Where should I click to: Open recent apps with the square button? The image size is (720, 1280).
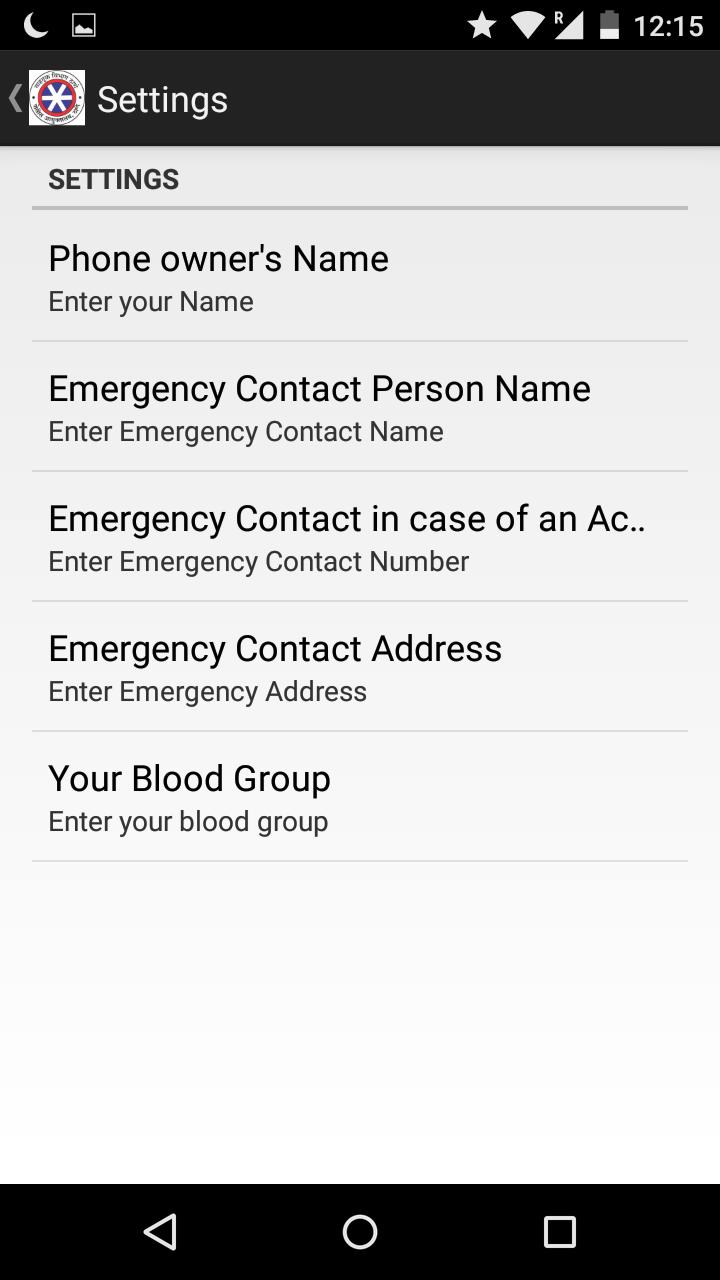coord(560,1232)
